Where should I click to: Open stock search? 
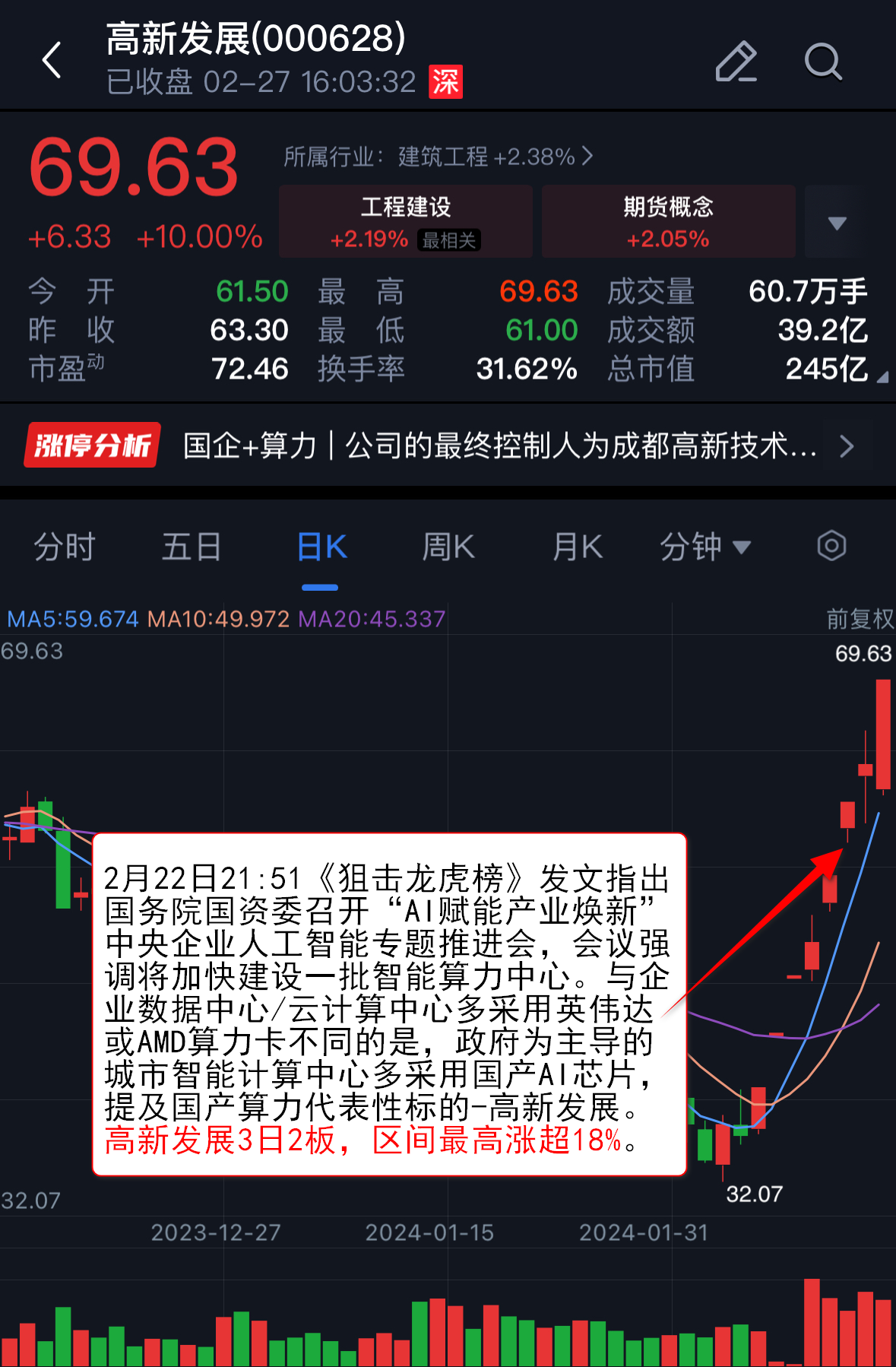point(822,61)
